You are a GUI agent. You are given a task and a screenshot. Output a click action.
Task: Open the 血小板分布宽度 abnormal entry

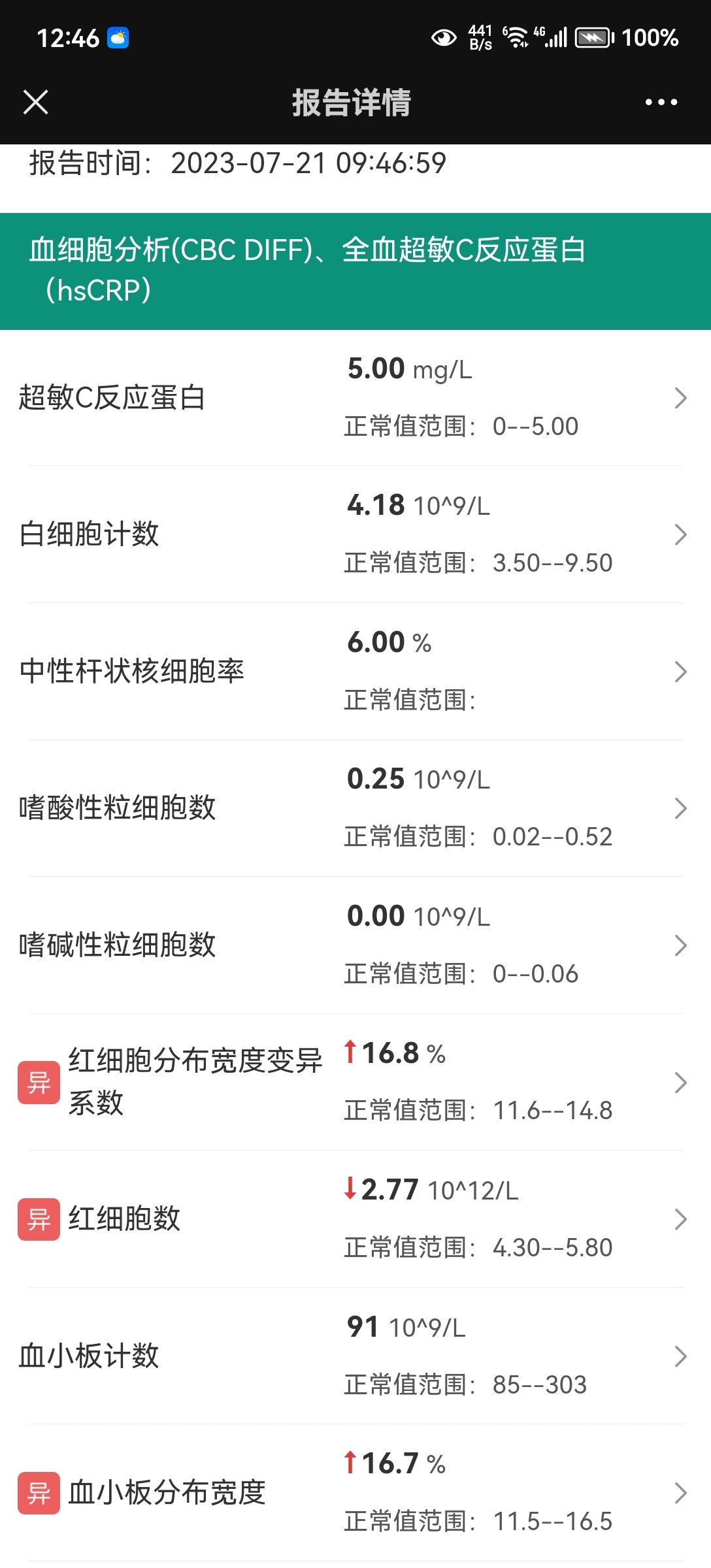(x=355, y=1493)
